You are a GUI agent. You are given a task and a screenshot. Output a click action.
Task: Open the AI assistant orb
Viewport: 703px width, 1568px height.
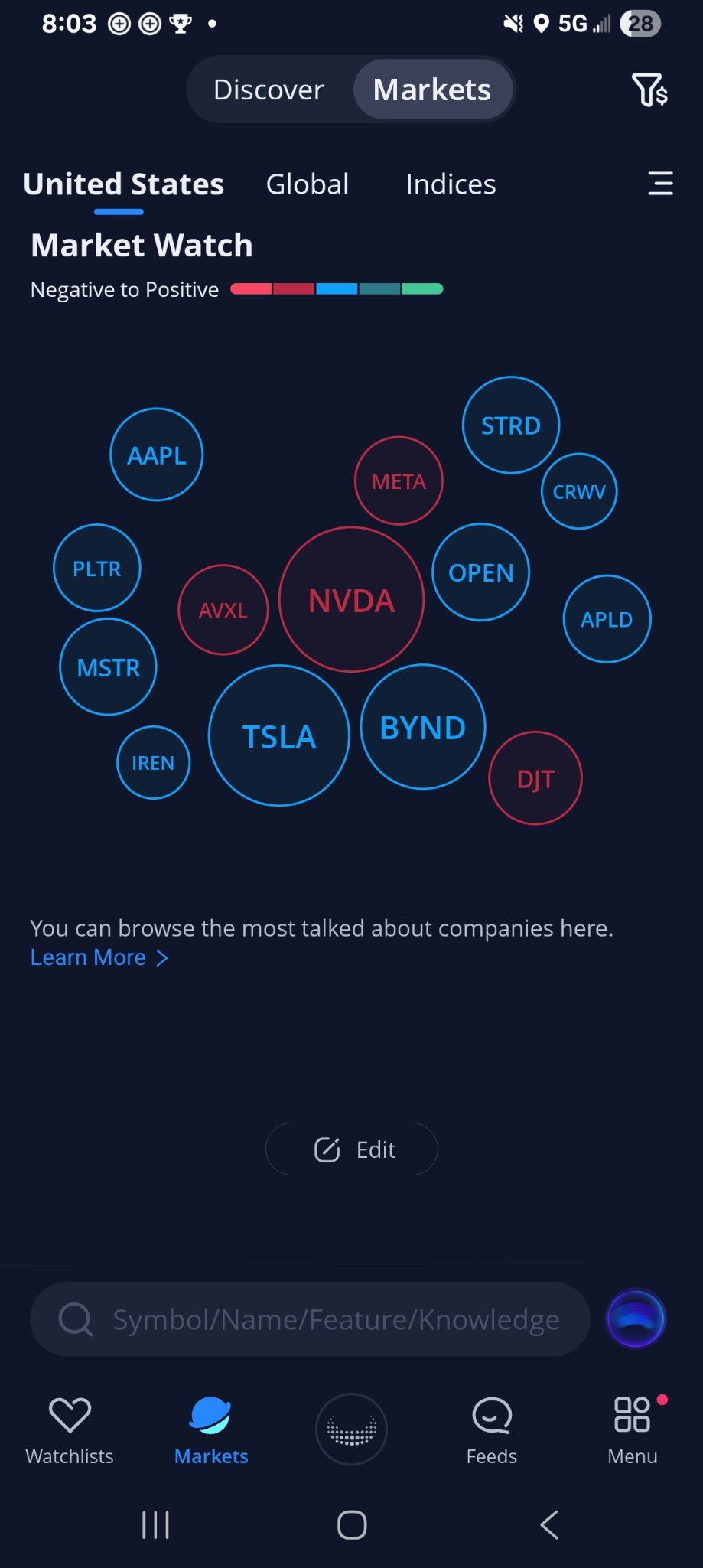(636, 1319)
